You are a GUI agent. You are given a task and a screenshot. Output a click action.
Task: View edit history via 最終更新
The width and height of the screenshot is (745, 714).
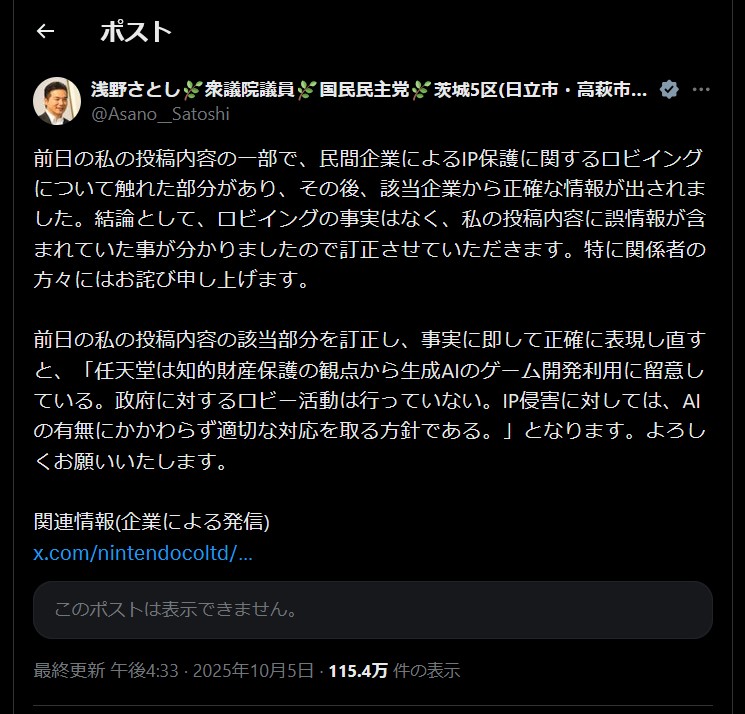(x=69, y=670)
